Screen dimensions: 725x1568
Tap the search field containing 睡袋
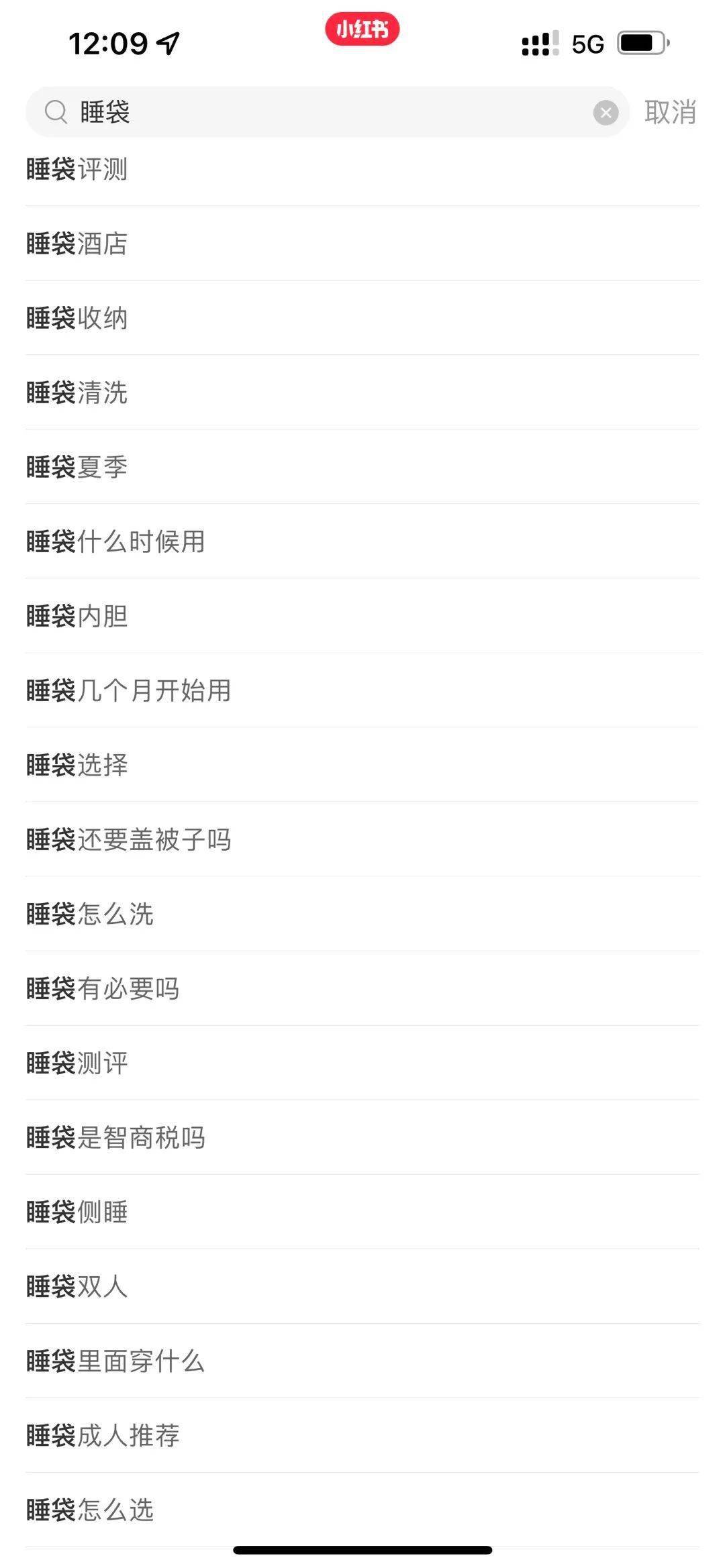coord(322,112)
